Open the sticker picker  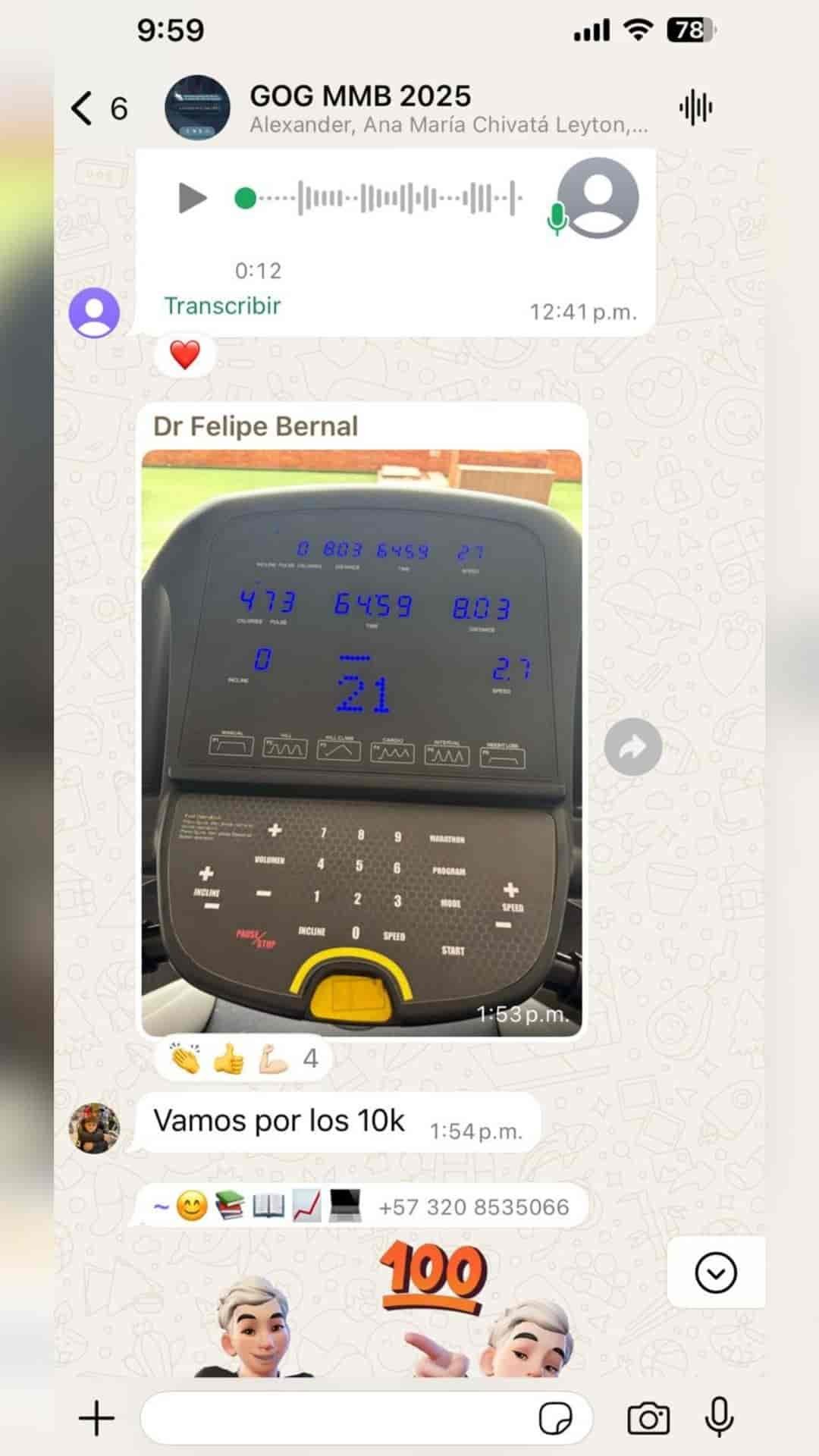tap(555, 1418)
